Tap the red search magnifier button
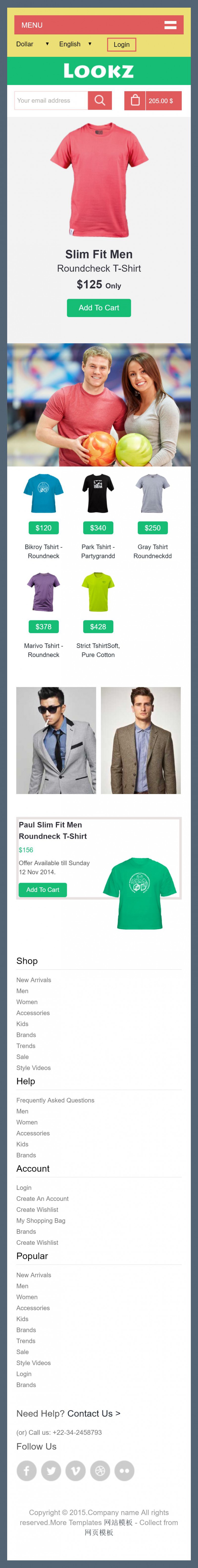This screenshot has width=198, height=1568. point(100,100)
